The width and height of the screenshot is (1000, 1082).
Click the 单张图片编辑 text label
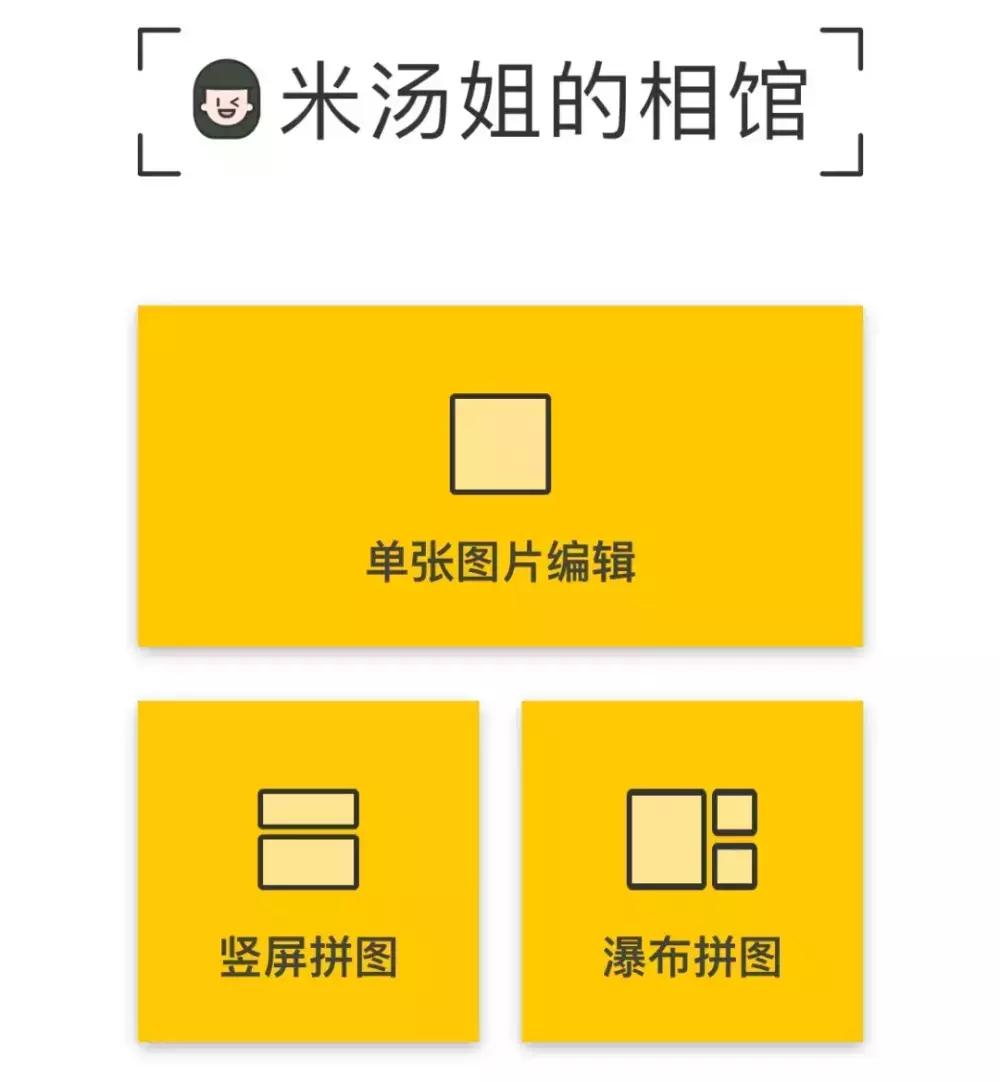coord(500,561)
